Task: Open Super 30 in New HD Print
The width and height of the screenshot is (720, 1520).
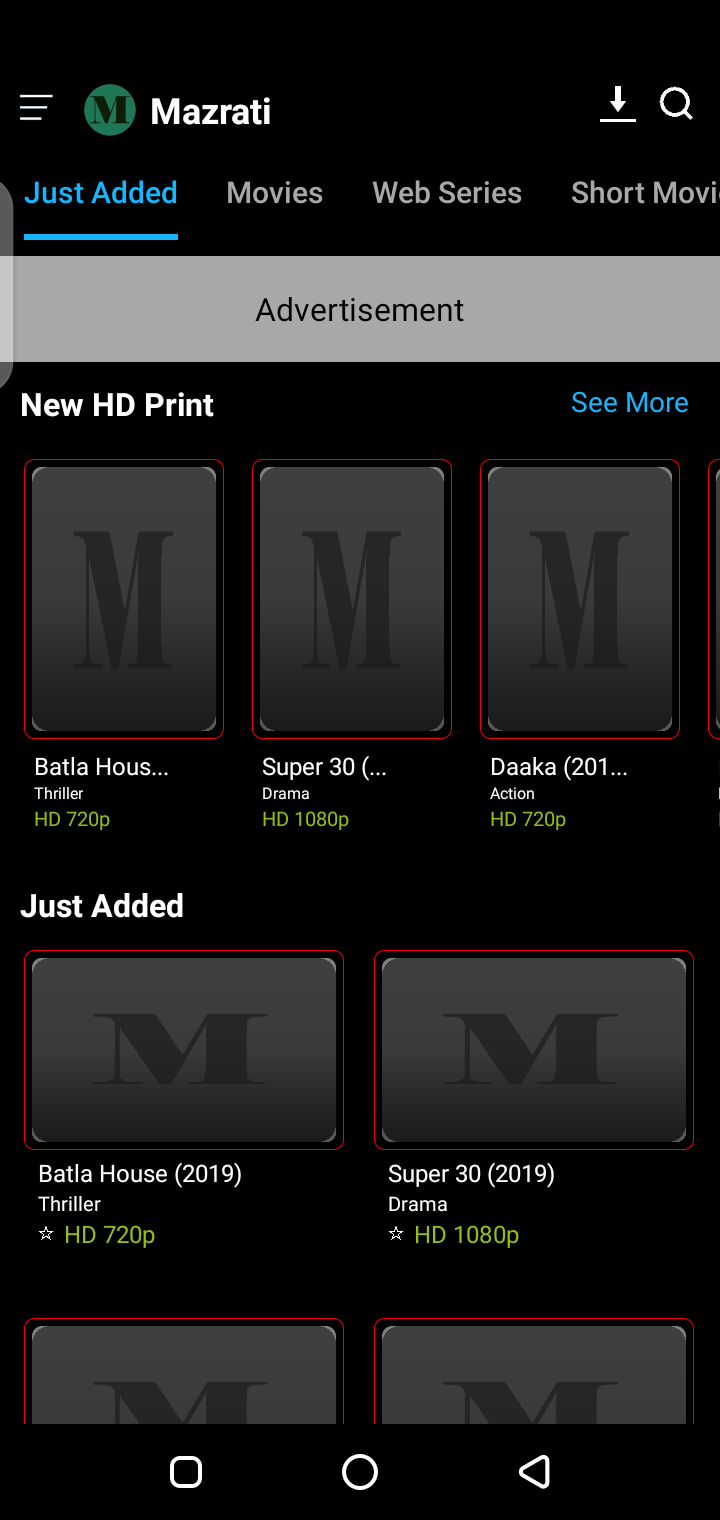Action: [x=352, y=599]
